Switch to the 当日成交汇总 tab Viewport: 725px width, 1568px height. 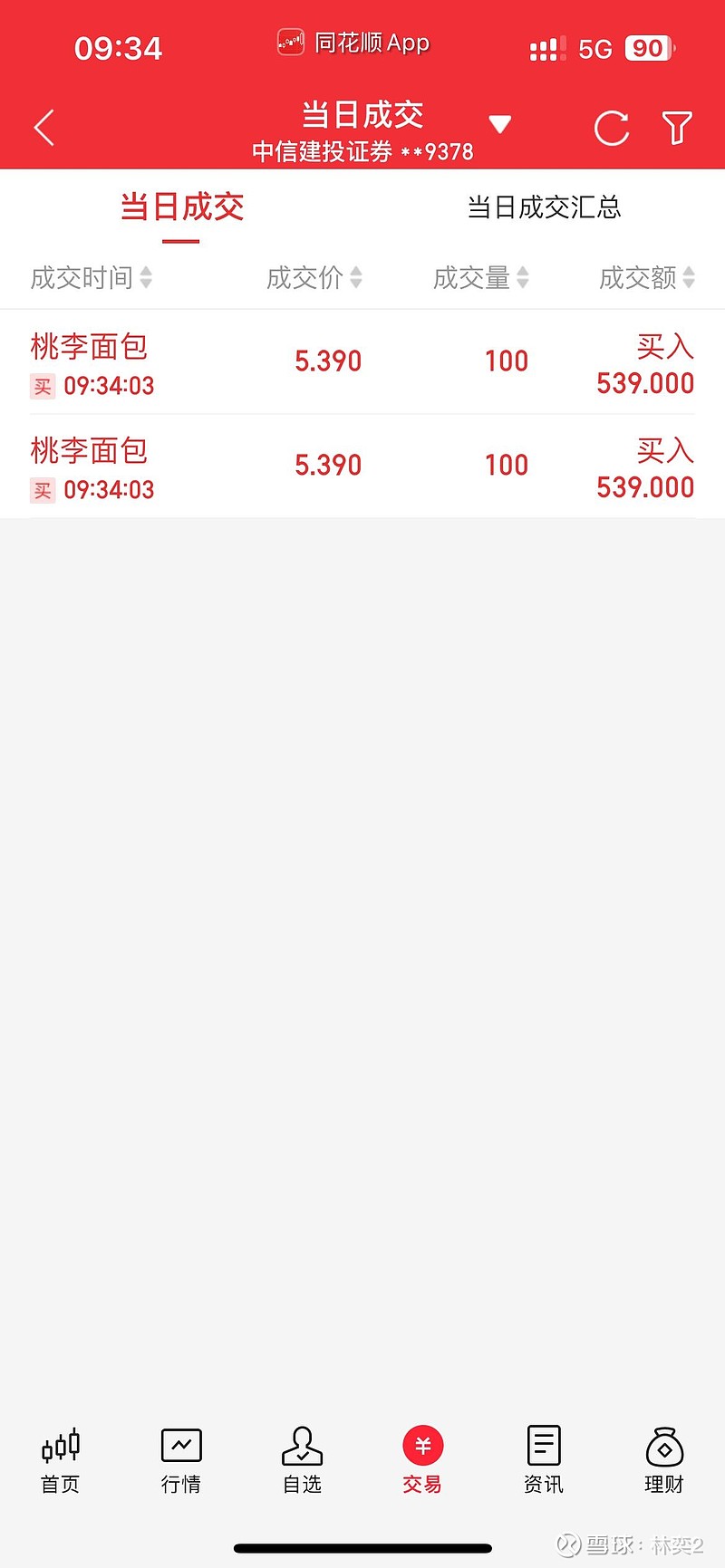tap(543, 208)
